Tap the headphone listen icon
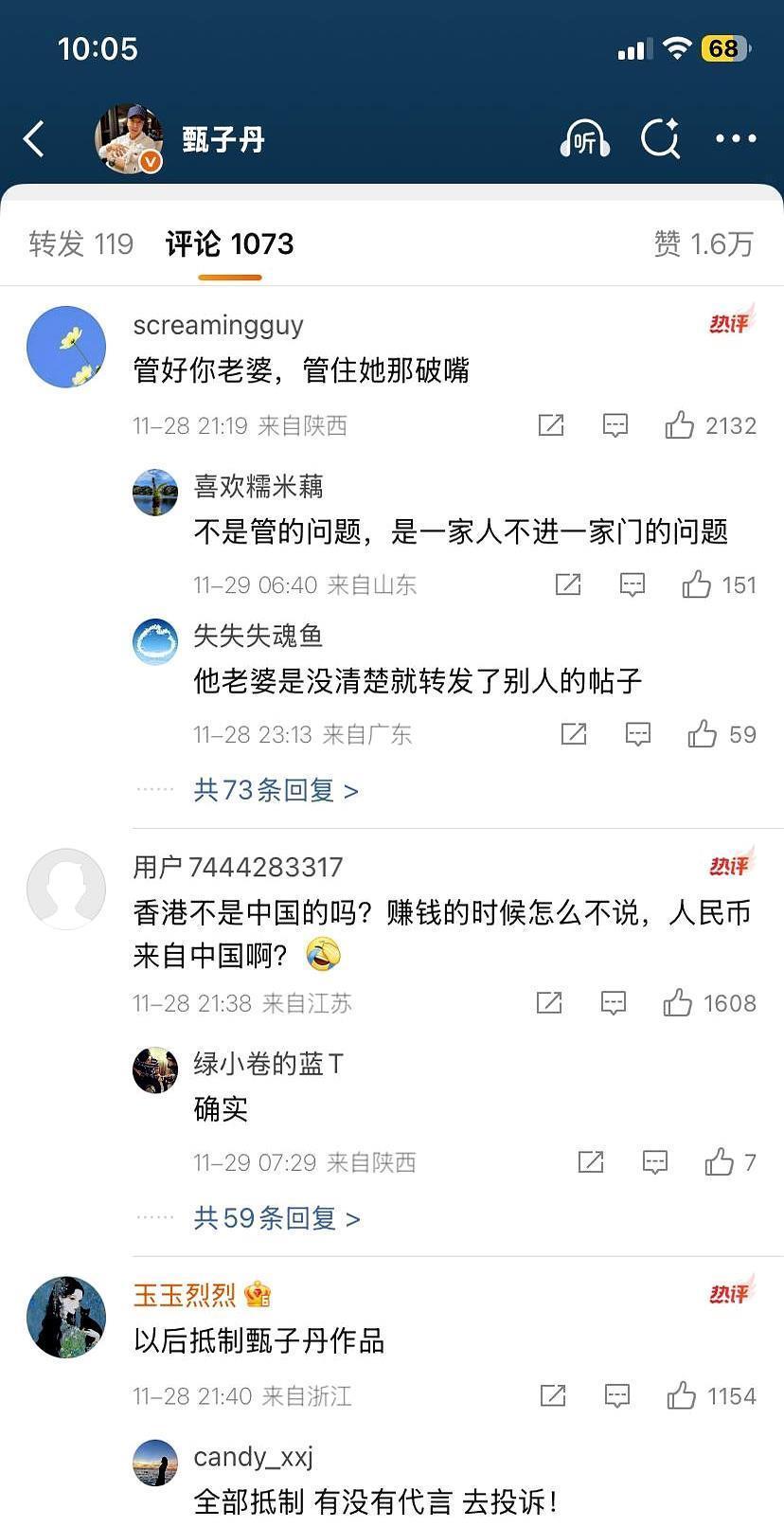Screen dimensions: 784x1527 (584, 139)
